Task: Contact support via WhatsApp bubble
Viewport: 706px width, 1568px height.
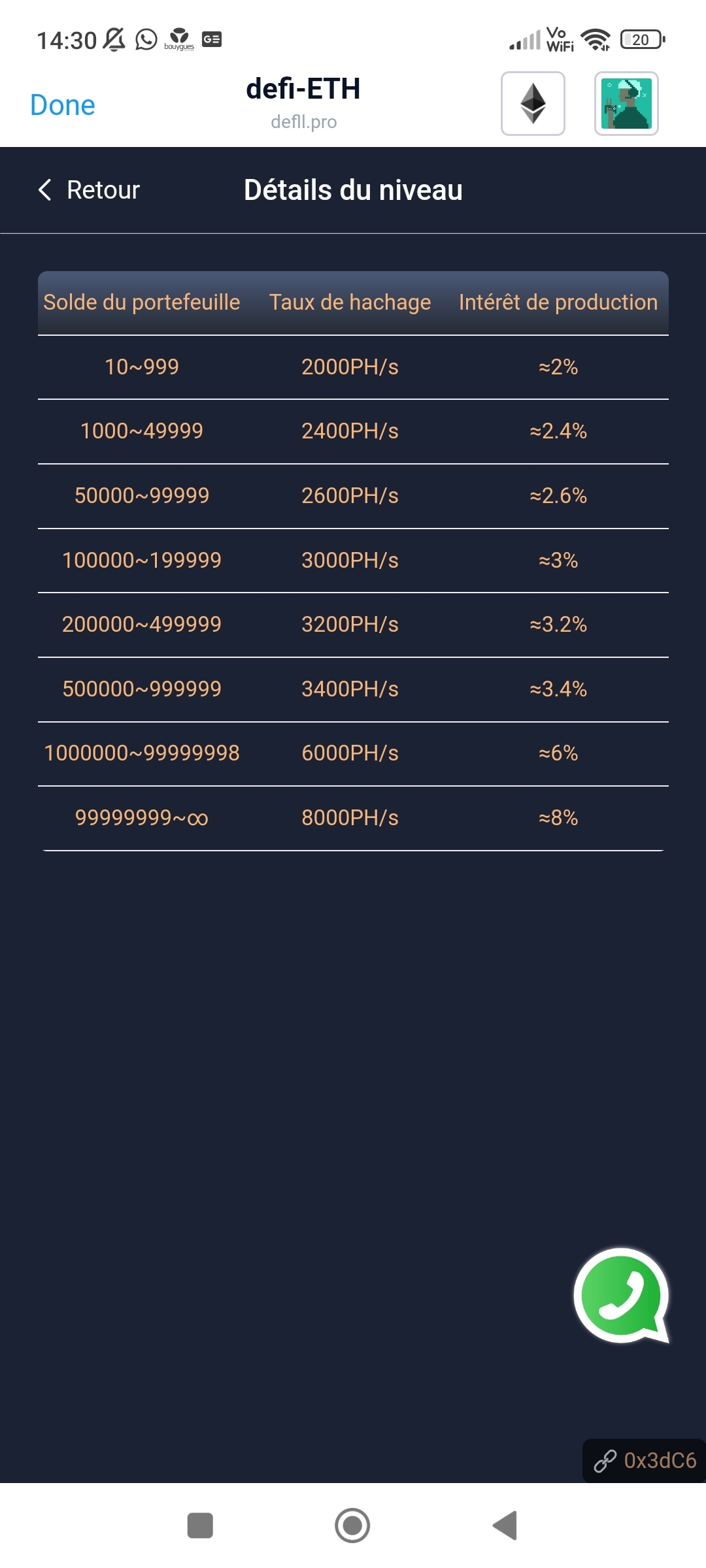Action: 620,1295
